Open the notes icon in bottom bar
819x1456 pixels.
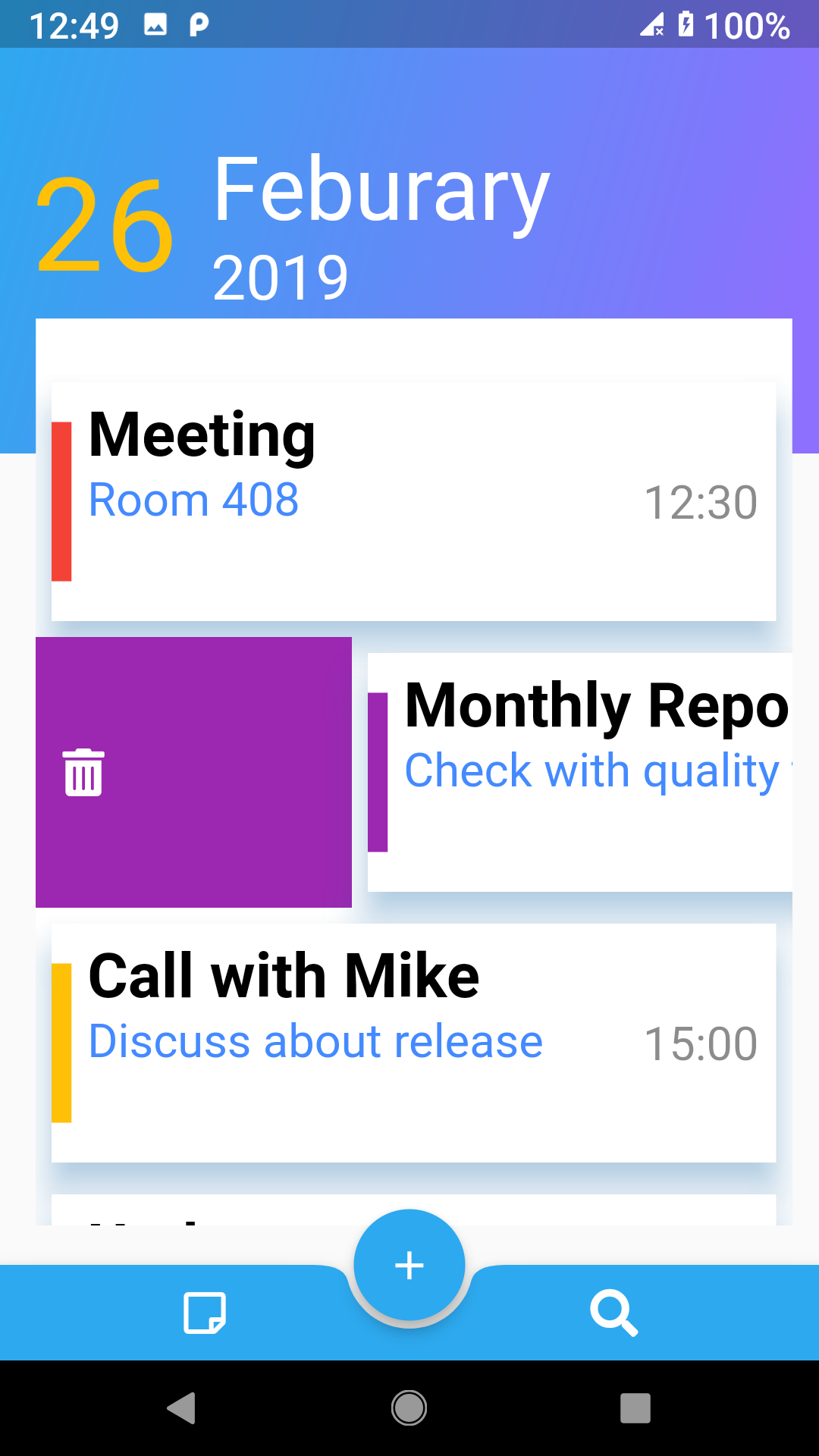[205, 1313]
